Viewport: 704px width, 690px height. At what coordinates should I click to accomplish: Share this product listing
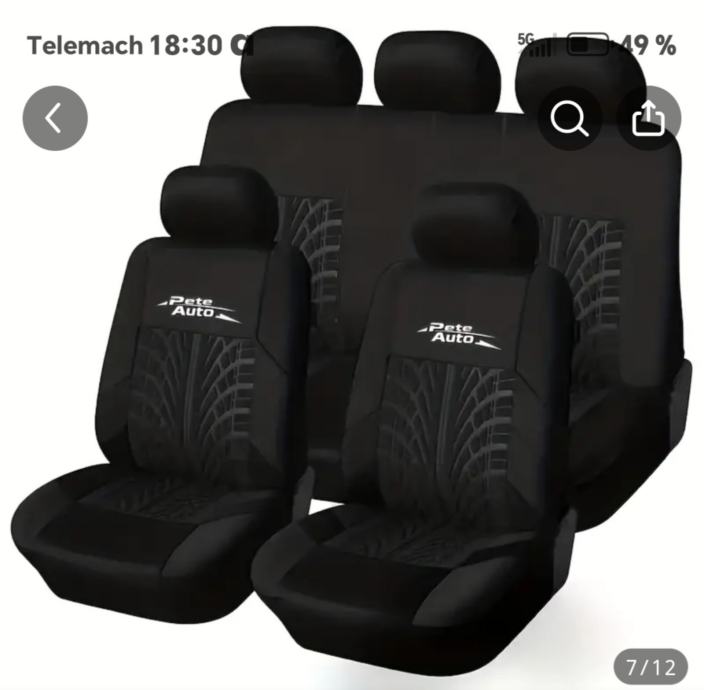tap(648, 119)
